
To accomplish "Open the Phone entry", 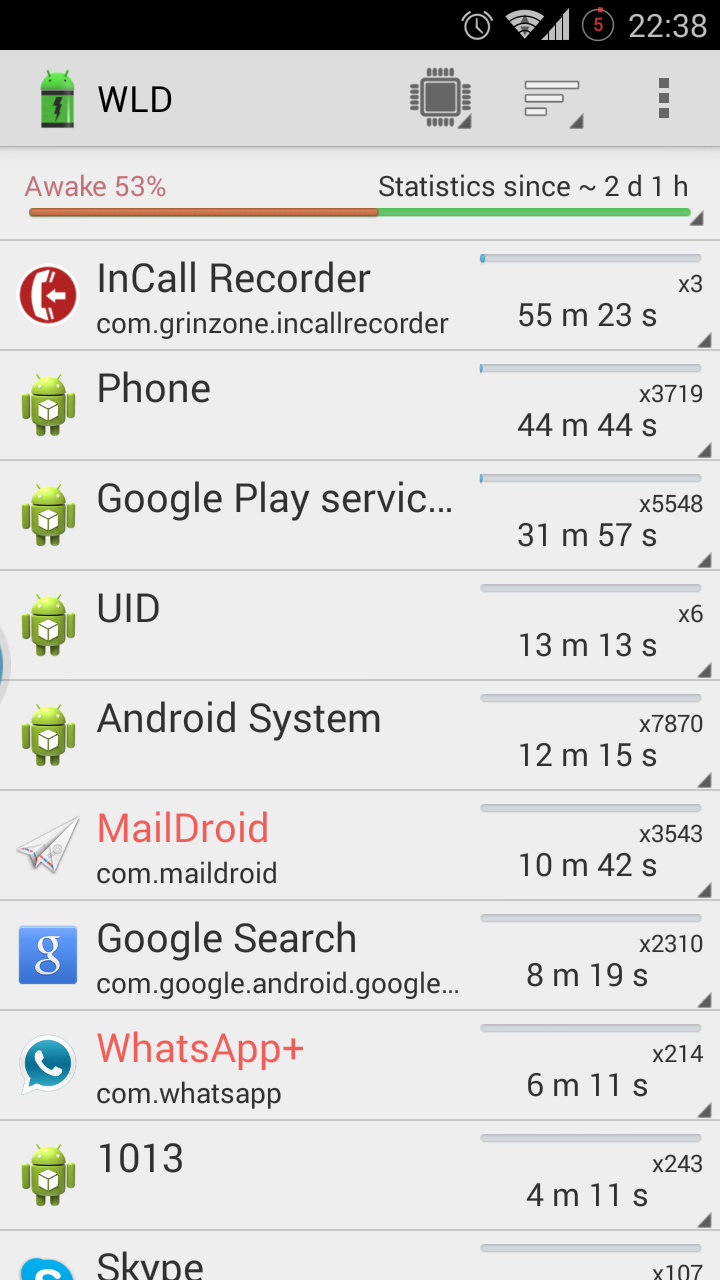I will point(360,406).
